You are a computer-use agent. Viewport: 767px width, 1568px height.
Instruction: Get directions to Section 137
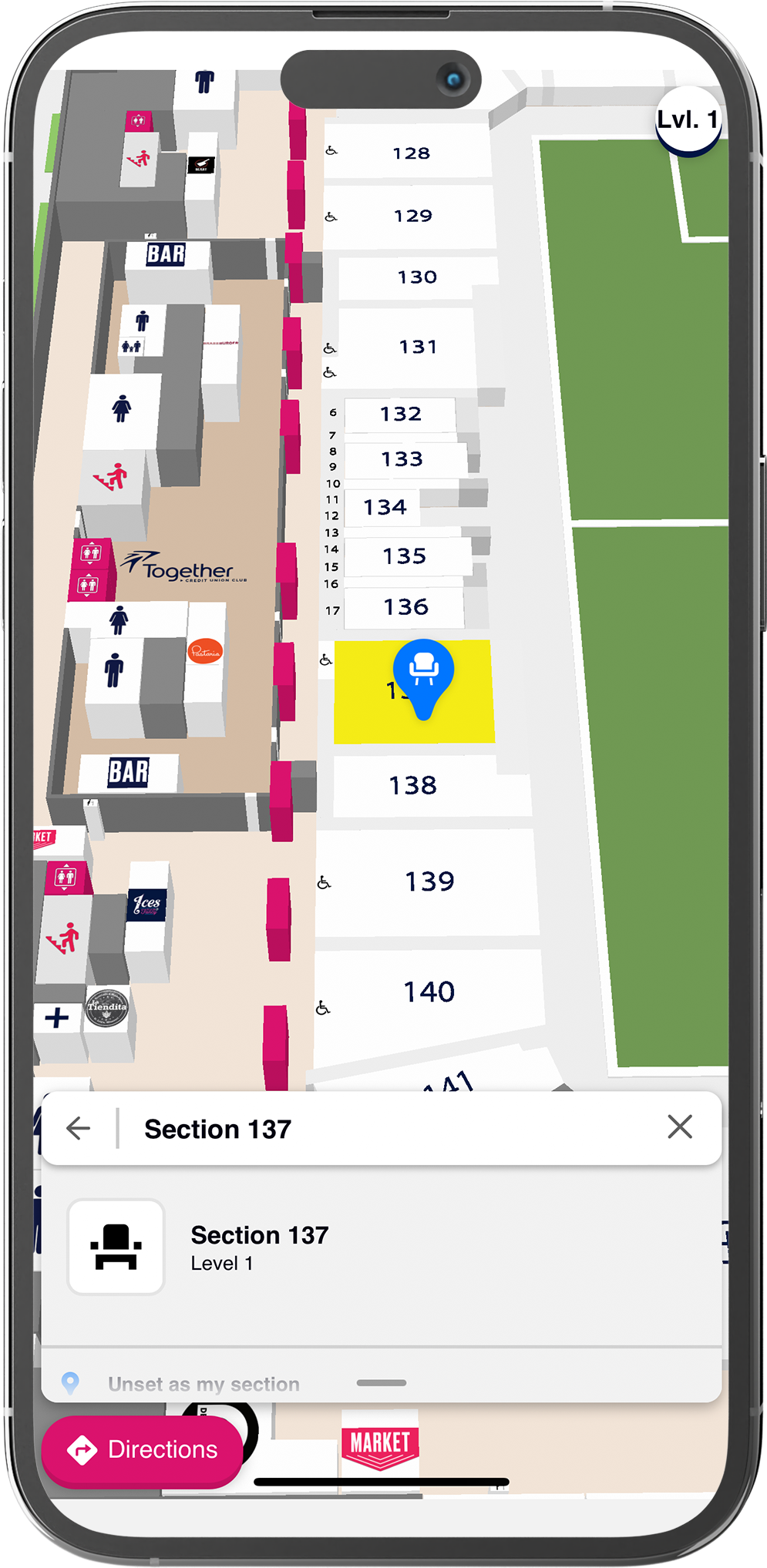coord(143,1449)
